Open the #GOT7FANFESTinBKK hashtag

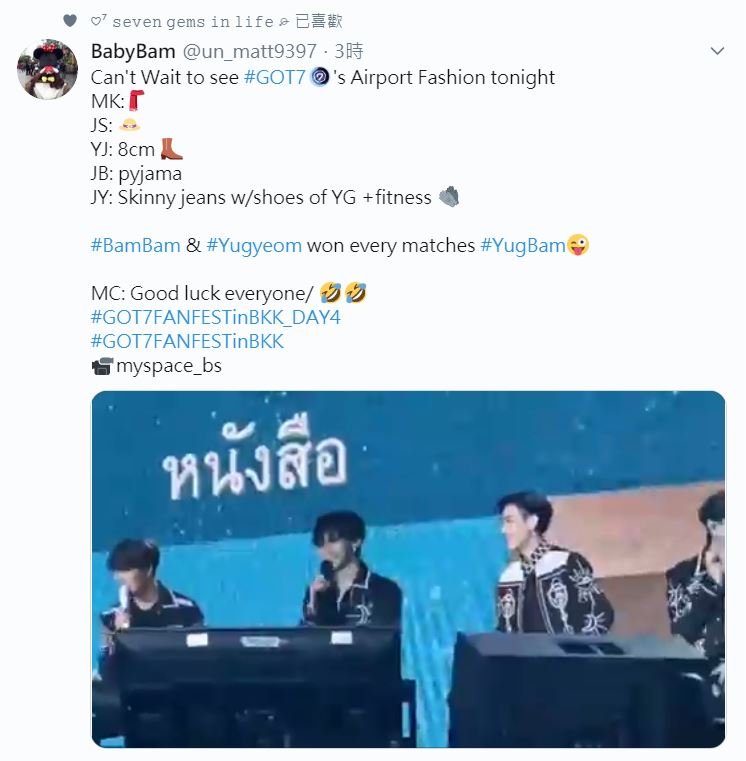187,341
